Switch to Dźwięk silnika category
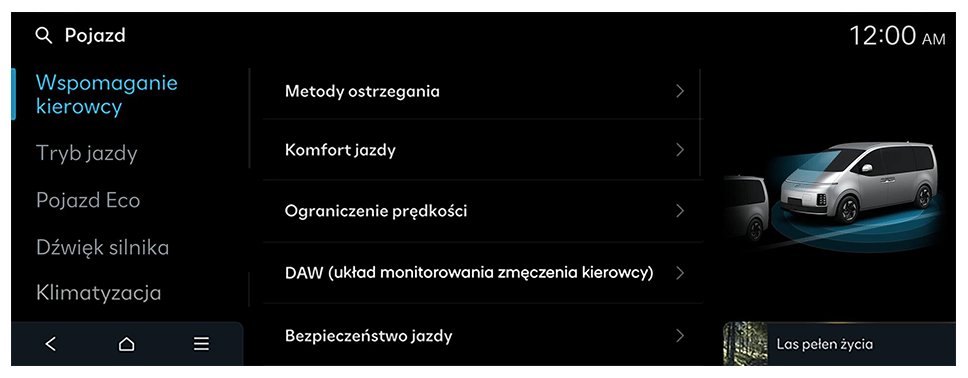 coord(102,247)
